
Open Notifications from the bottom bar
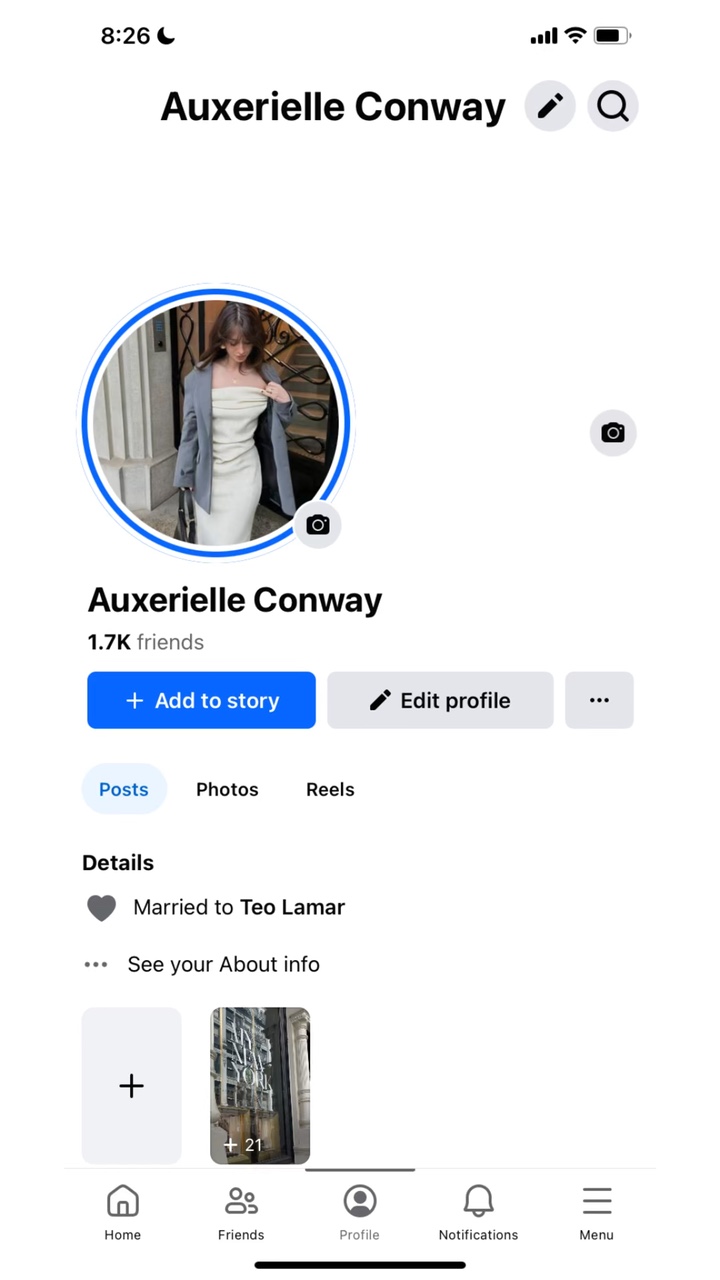click(x=478, y=1210)
